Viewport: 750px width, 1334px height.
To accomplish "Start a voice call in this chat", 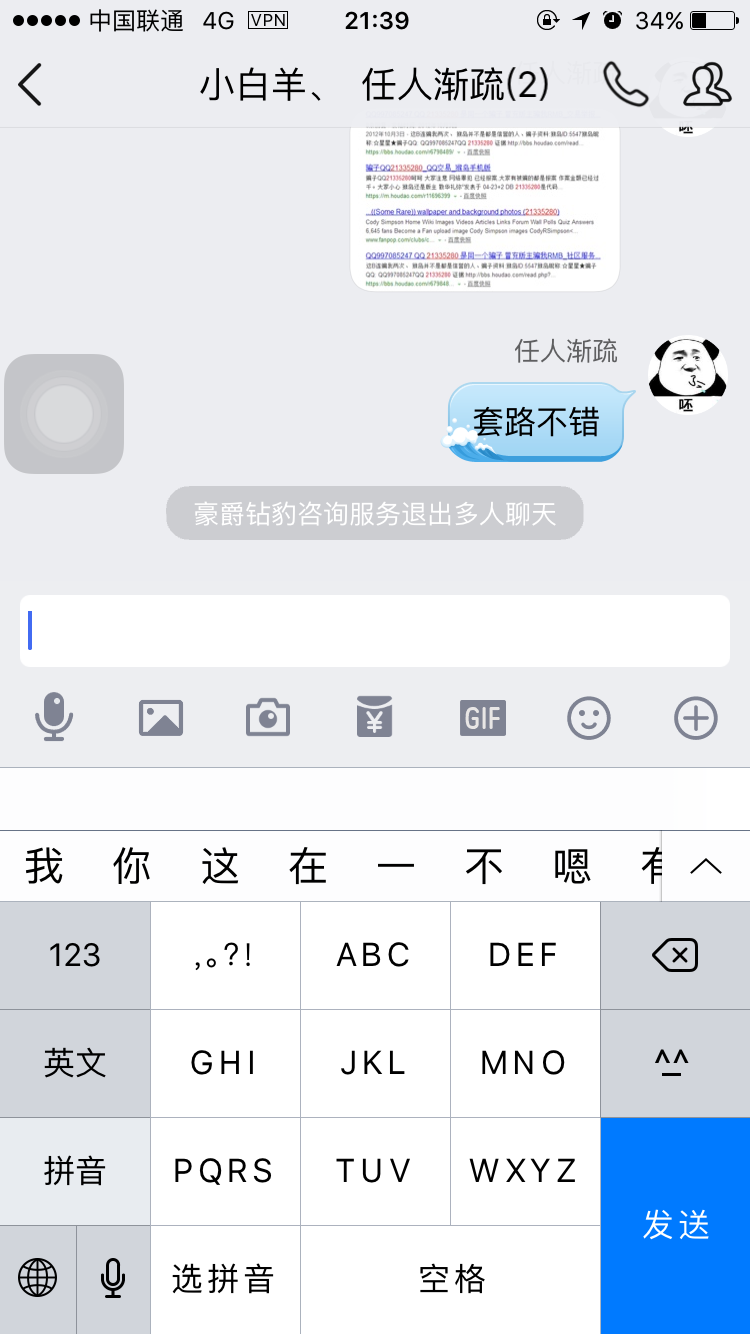I will [626, 85].
